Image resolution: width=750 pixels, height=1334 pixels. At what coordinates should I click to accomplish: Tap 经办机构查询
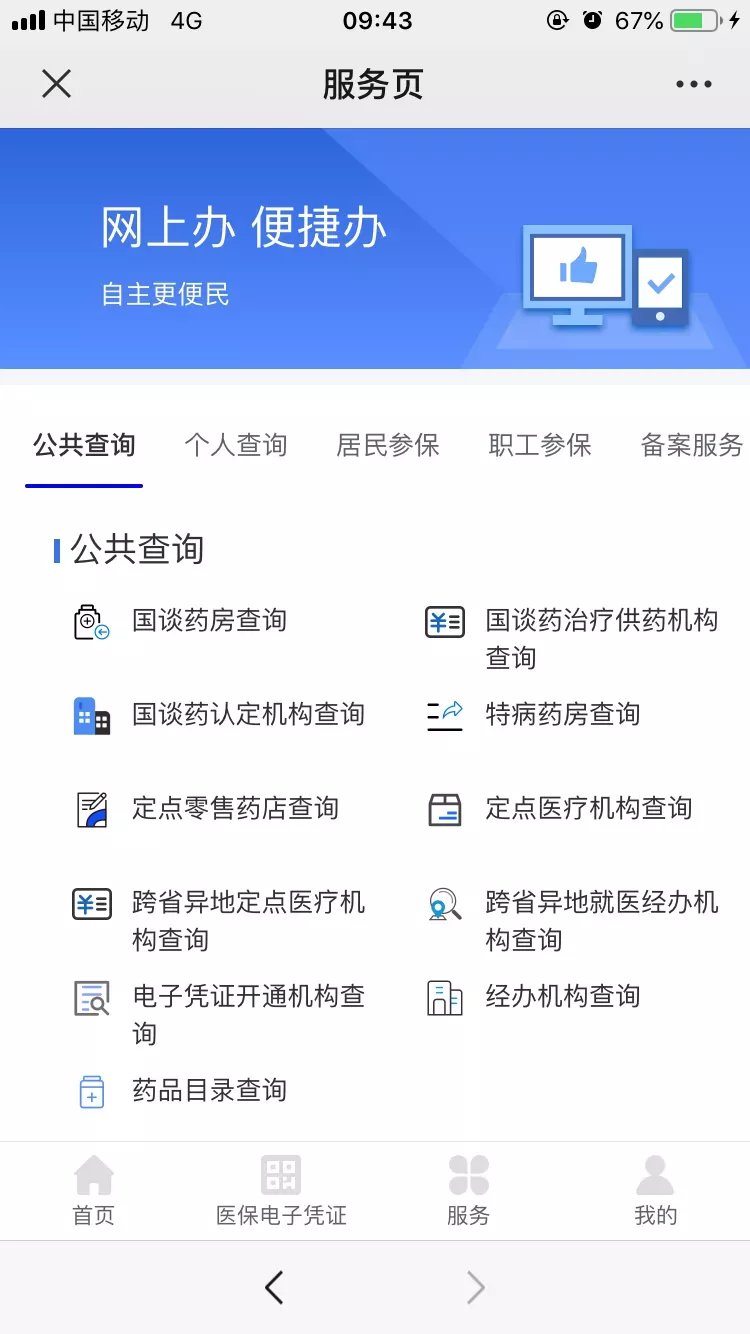(x=562, y=997)
